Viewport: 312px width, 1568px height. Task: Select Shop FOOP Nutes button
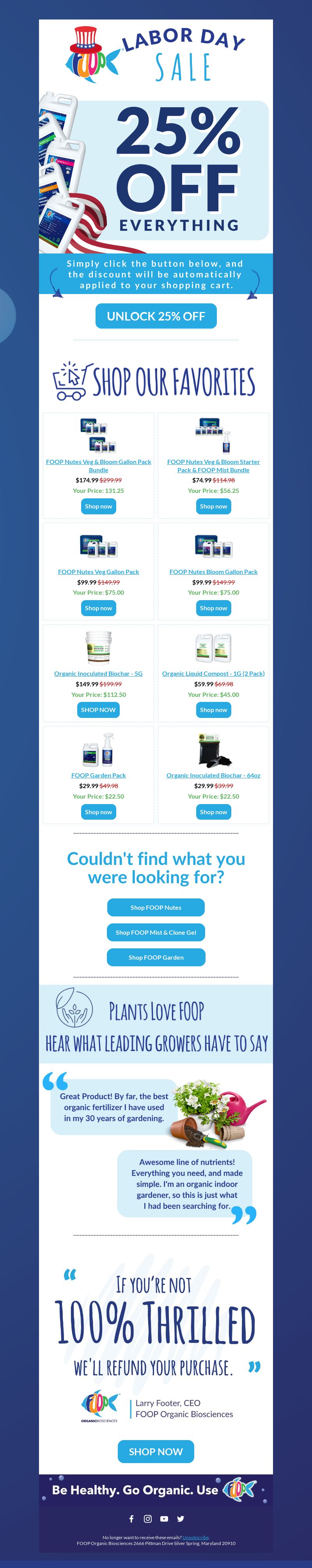156,907
